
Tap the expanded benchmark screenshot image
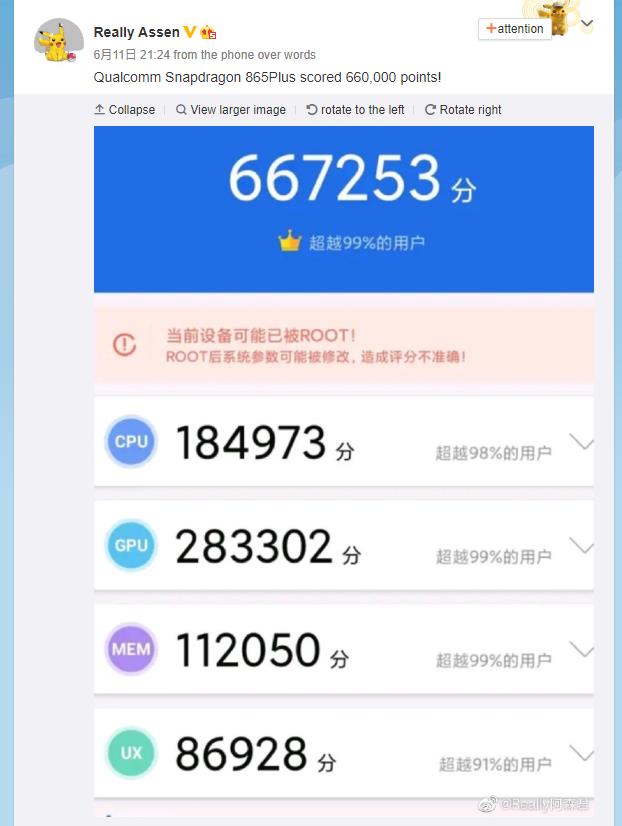tap(343, 470)
